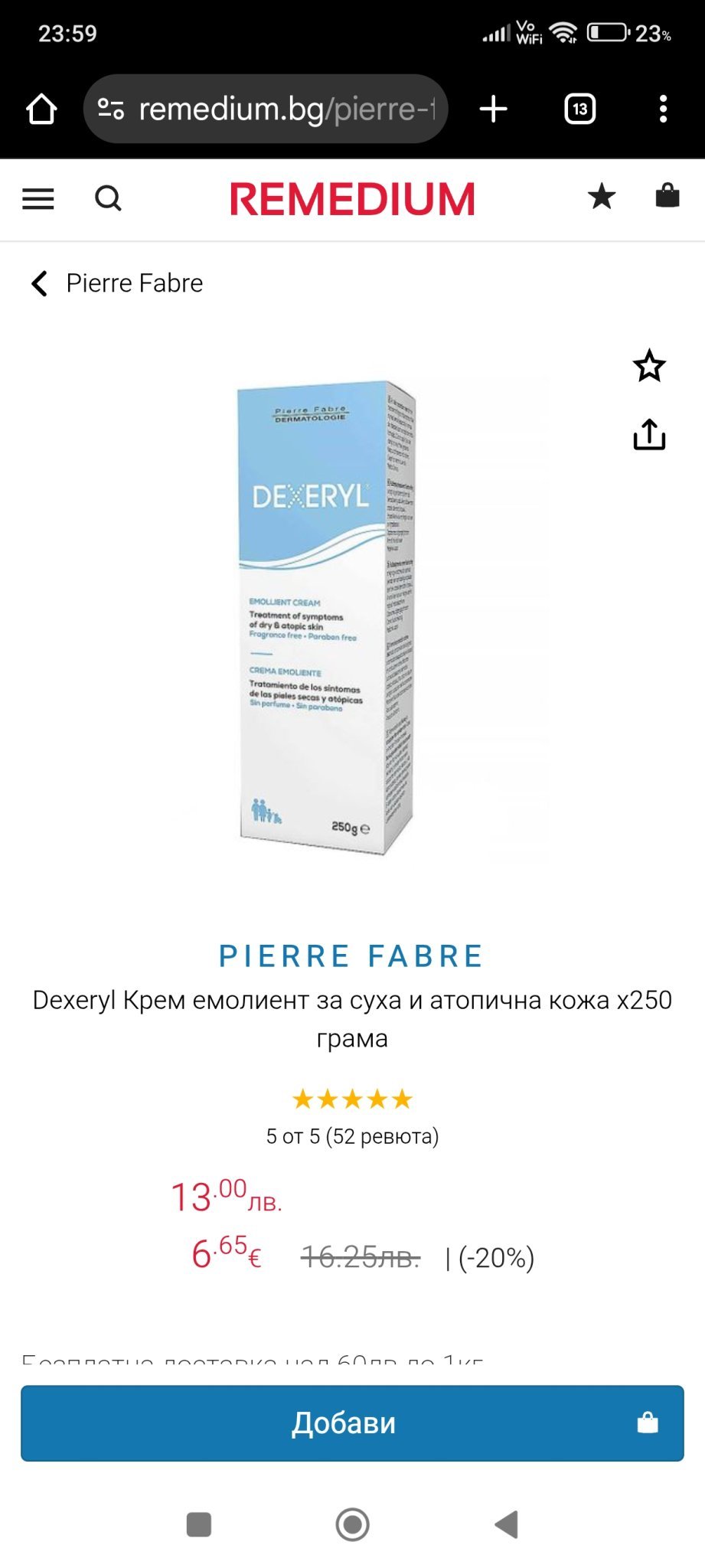The width and height of the screenshot is (705, 1568).
Task: Open saved favorites list
Action: 602,197
